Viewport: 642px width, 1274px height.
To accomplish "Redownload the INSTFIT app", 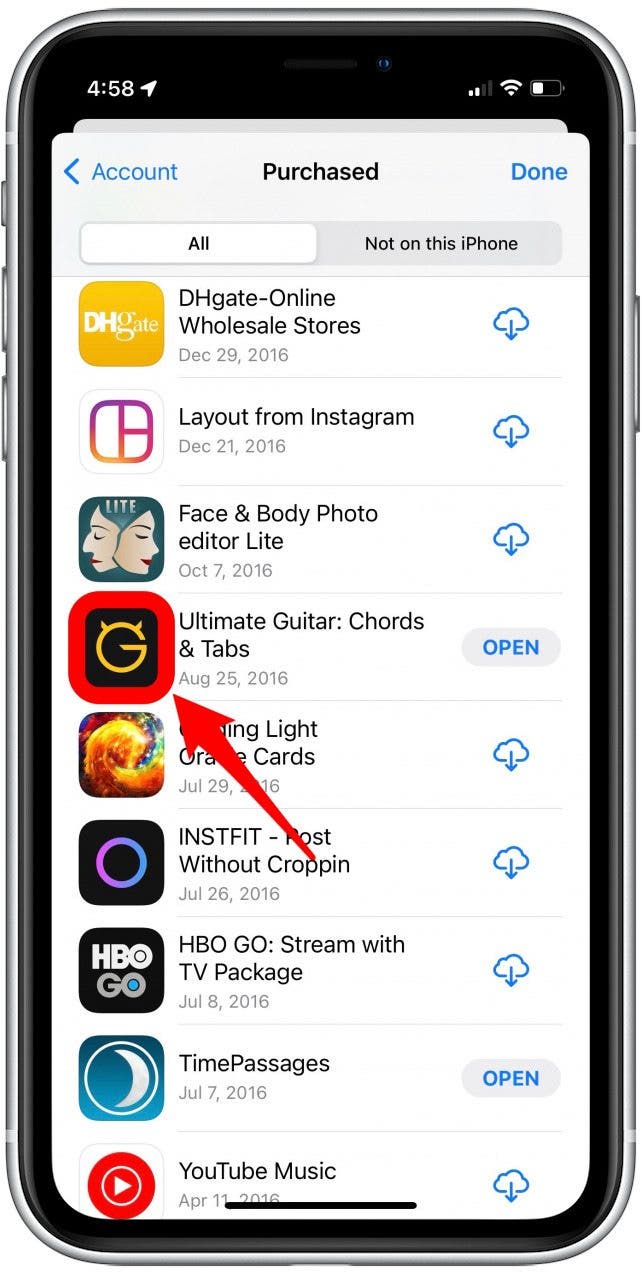I will 511,863.
